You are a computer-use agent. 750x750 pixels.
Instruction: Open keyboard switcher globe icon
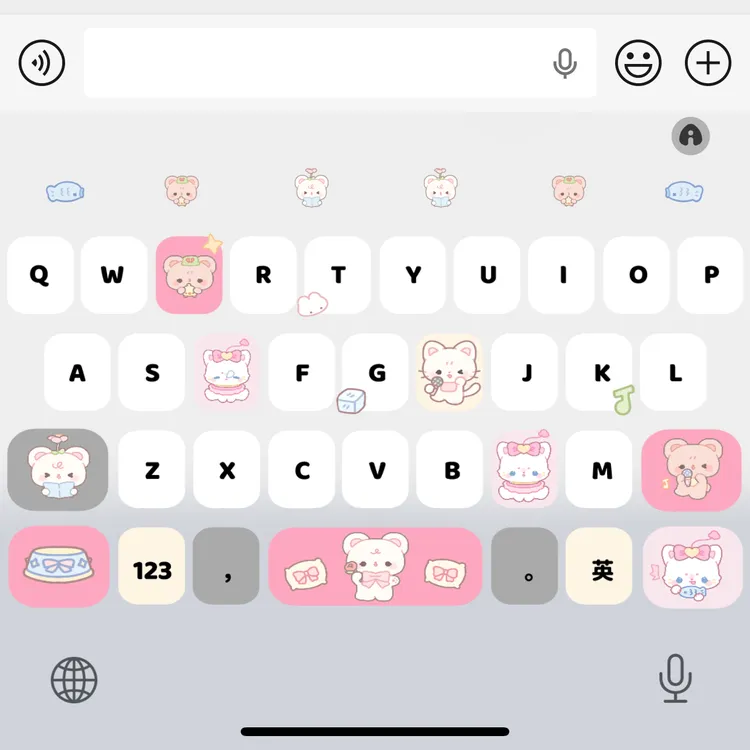click(74, 681)
